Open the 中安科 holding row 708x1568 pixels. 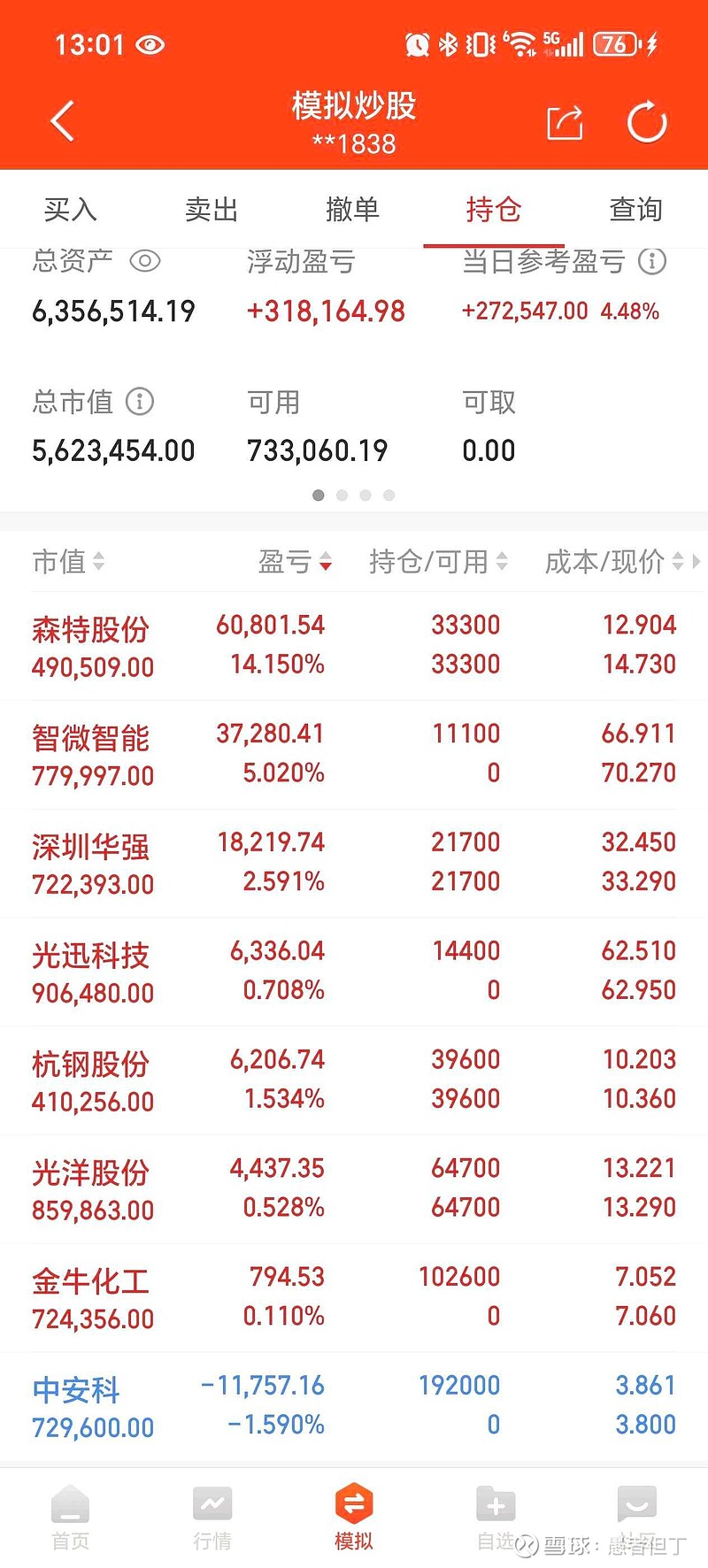(x=354, y=1406)
